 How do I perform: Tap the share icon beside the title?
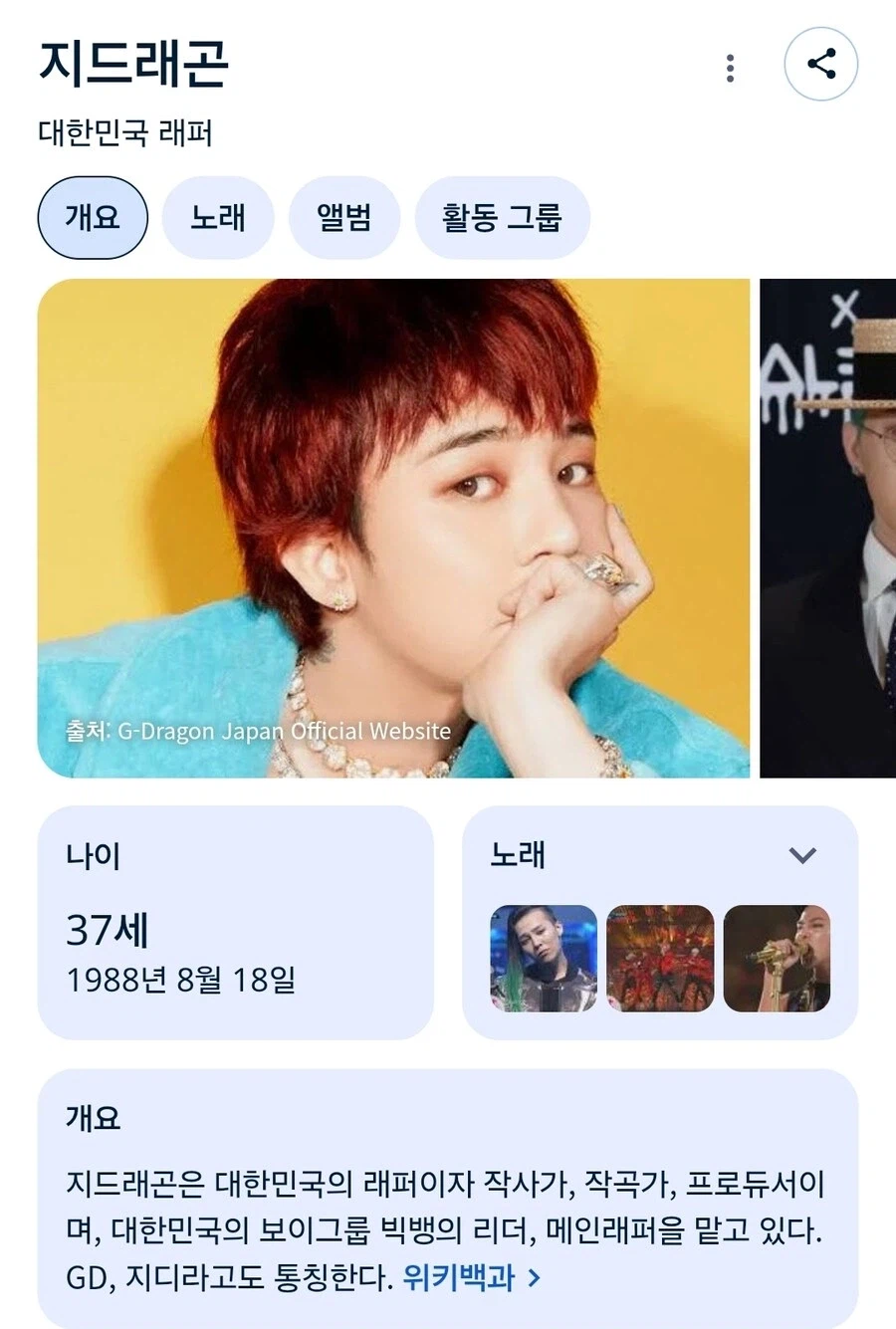coord(822,63)
